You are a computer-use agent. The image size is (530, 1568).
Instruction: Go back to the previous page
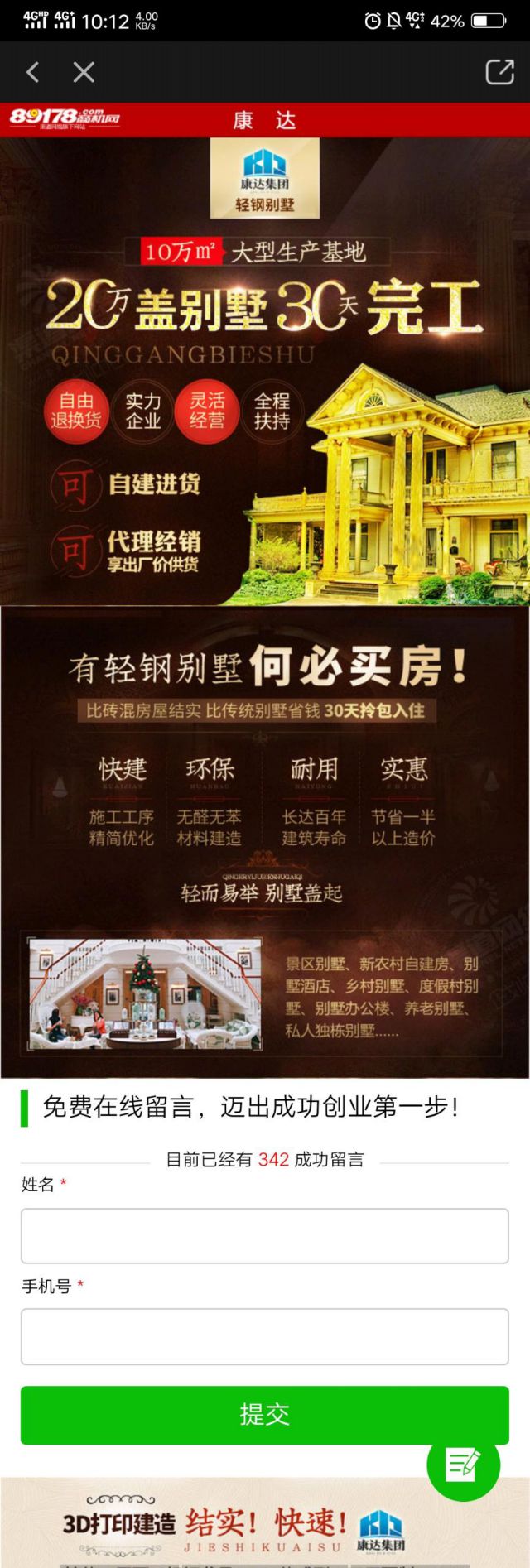[x=33, y=73]
